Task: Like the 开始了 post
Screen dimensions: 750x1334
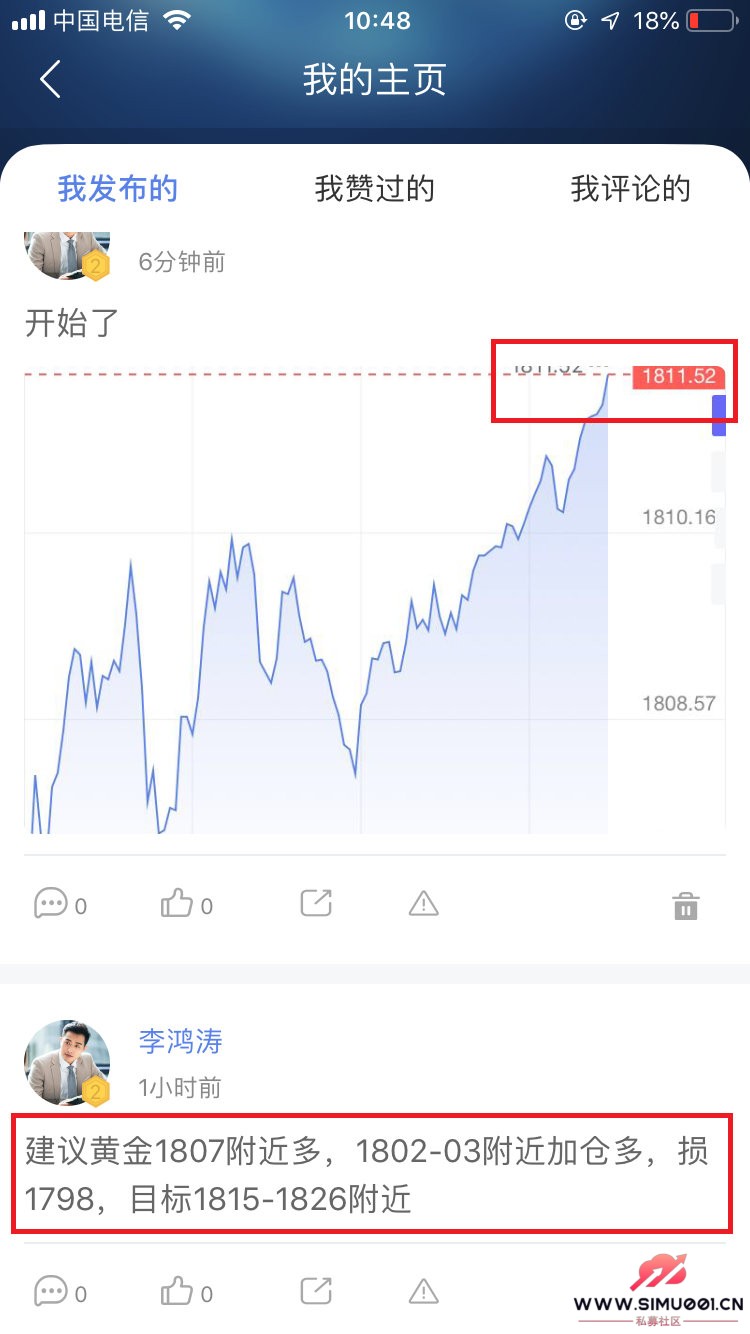Action: coord(177,904)
